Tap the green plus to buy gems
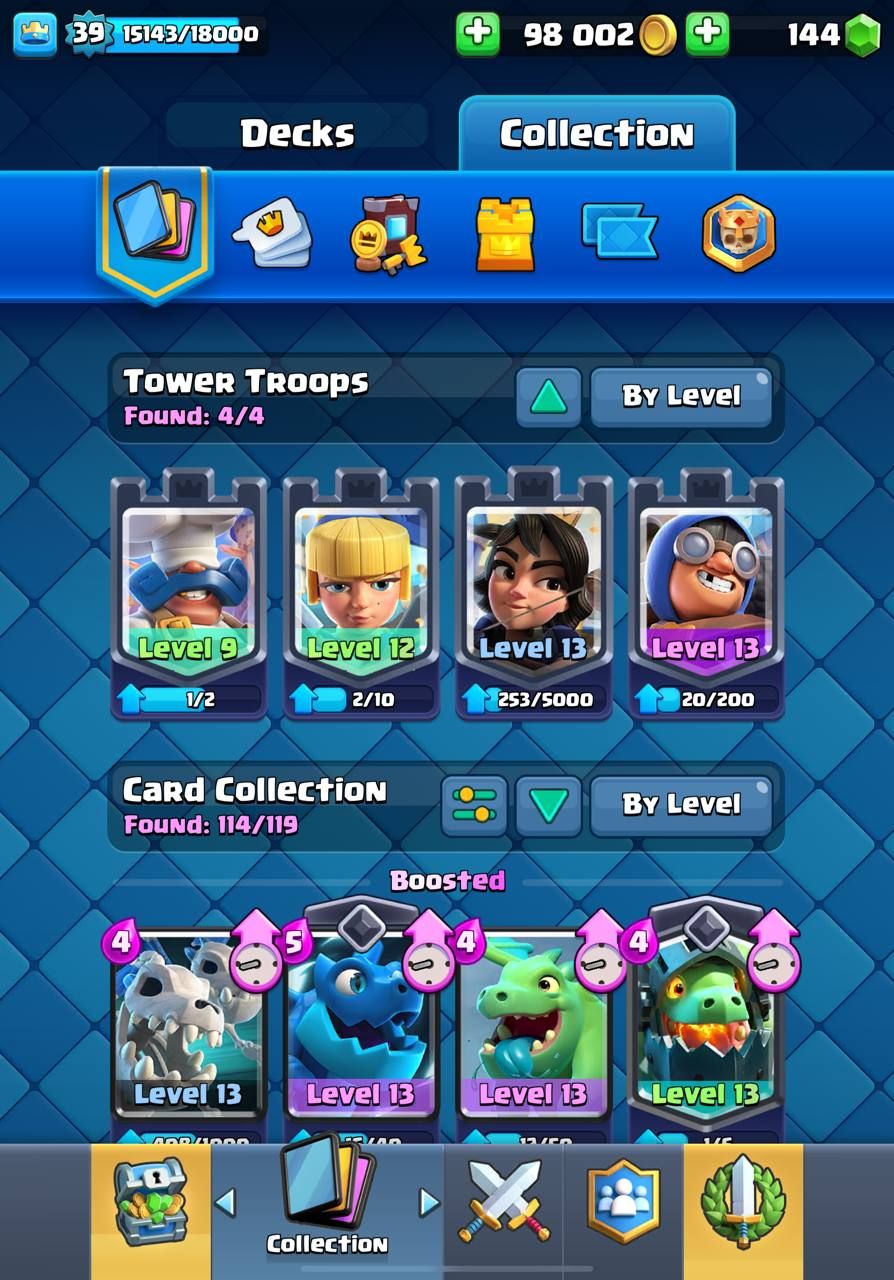Image resolution: width=894 pixels, height=1280 pixels. pyautogui.click(x=708, y=34)
